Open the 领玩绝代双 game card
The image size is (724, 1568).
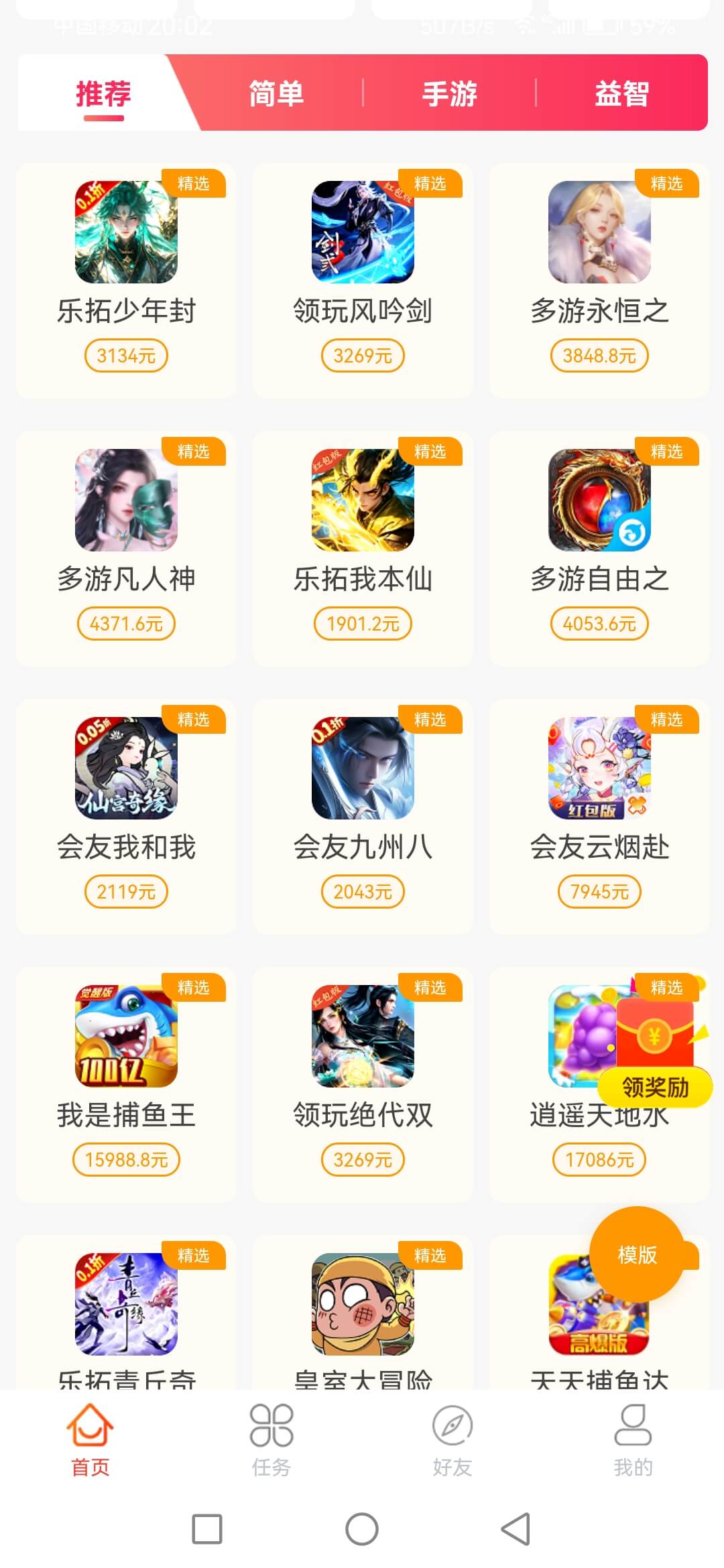coord(363,1084)
